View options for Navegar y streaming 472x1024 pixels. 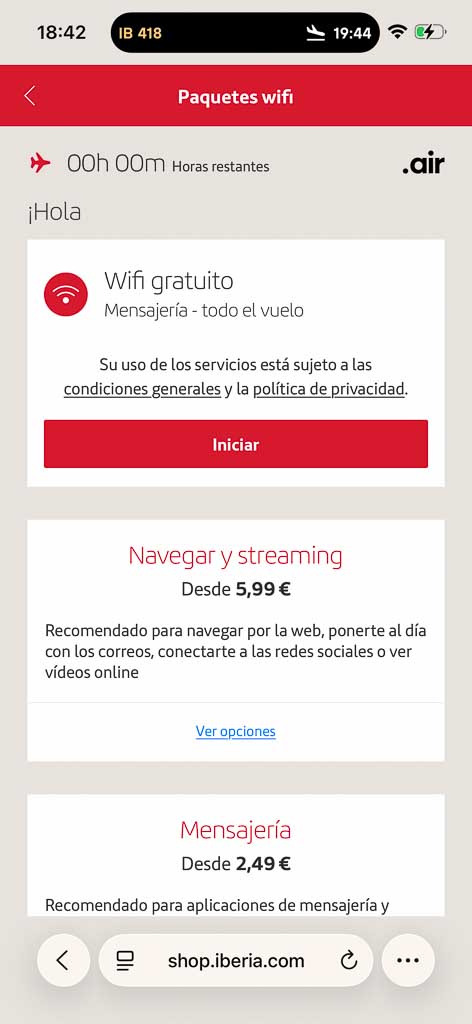tap(236, 731)
